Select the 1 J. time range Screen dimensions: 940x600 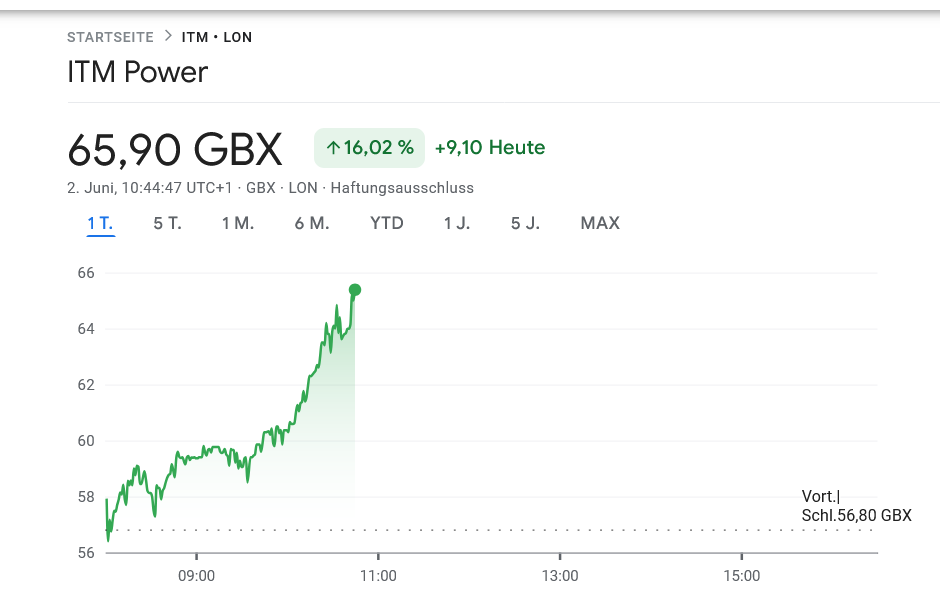457,223
